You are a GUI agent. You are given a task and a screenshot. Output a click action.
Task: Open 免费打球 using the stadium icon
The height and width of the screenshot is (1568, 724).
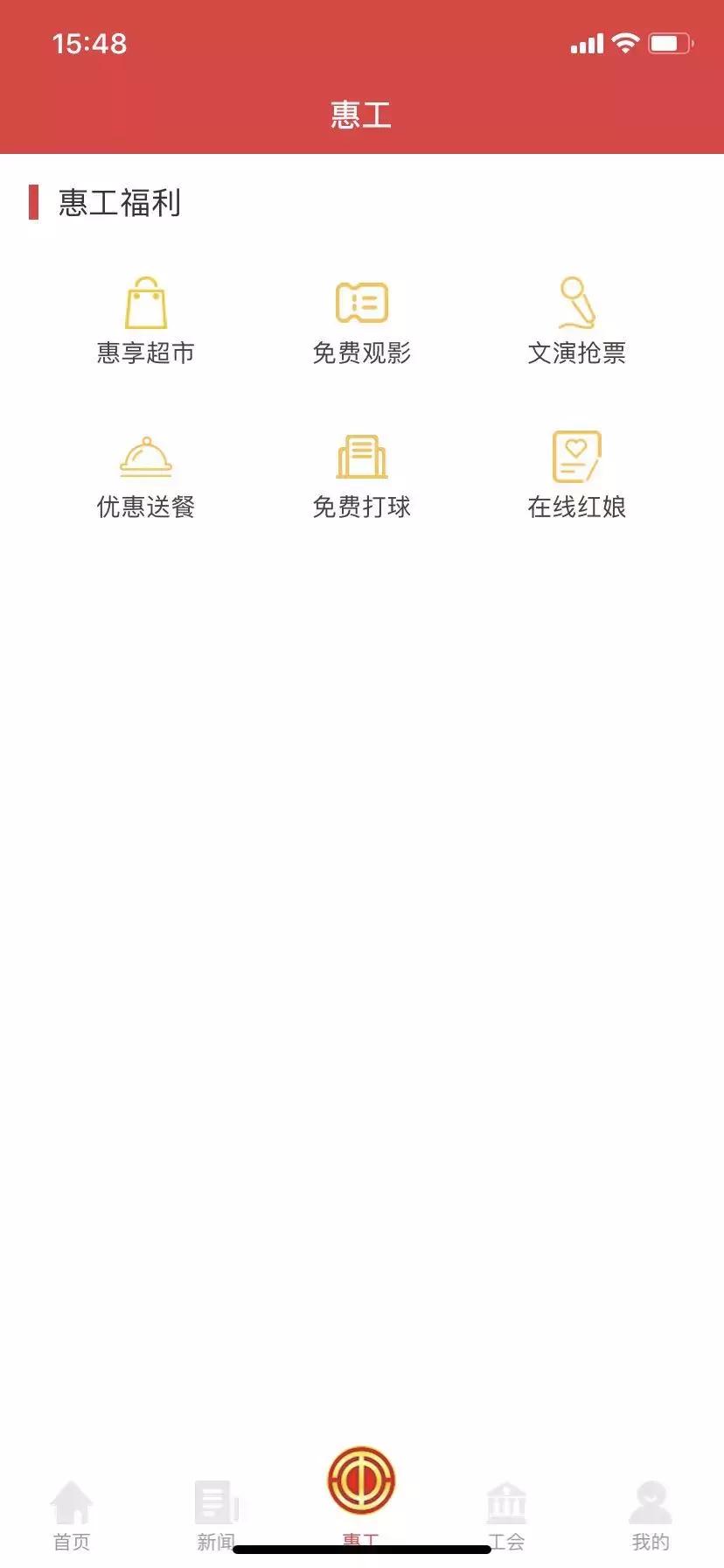pyautogui.click(x=362, y=455)
